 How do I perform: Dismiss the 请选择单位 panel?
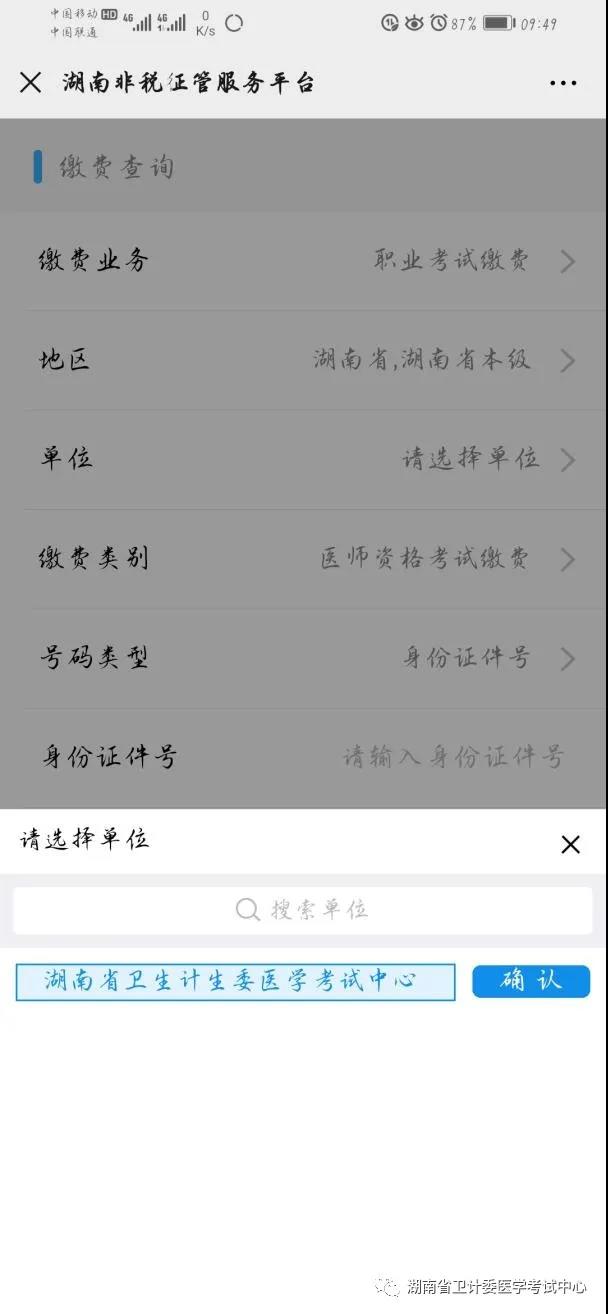coord(570,845)
